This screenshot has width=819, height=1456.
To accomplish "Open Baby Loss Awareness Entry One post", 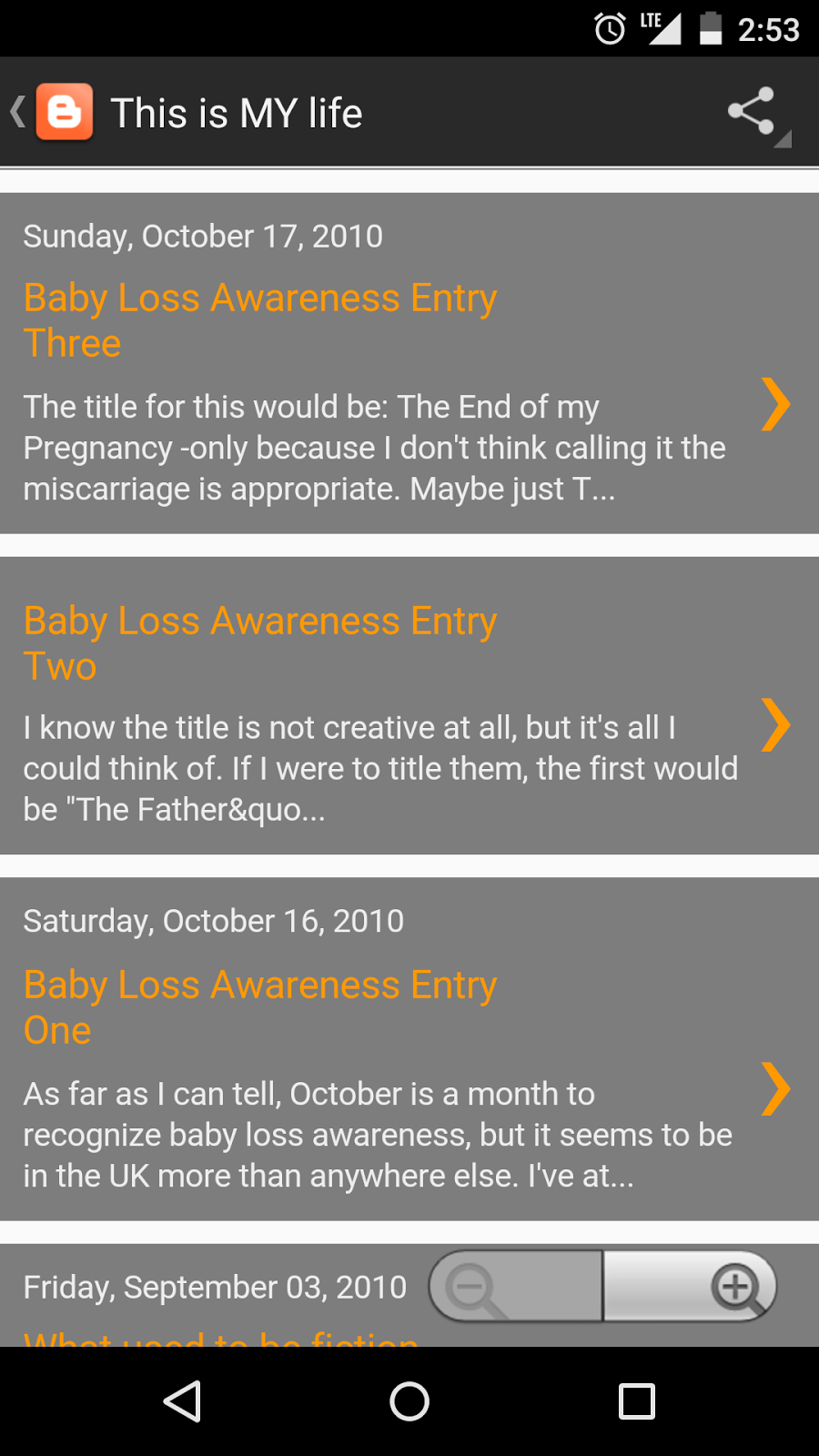I will (x=409, y=1049).
